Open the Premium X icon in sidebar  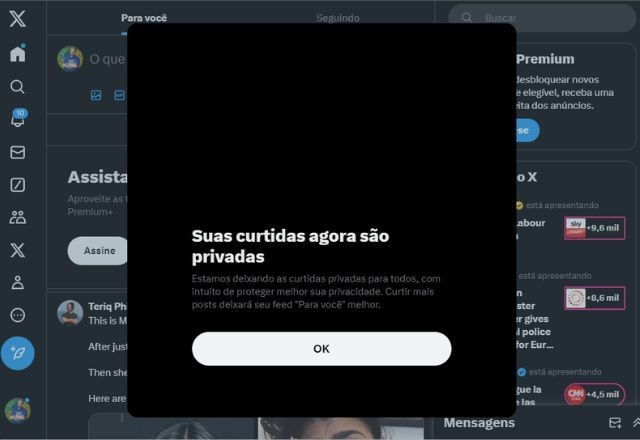pyautogui.click(x=17, y=250)
